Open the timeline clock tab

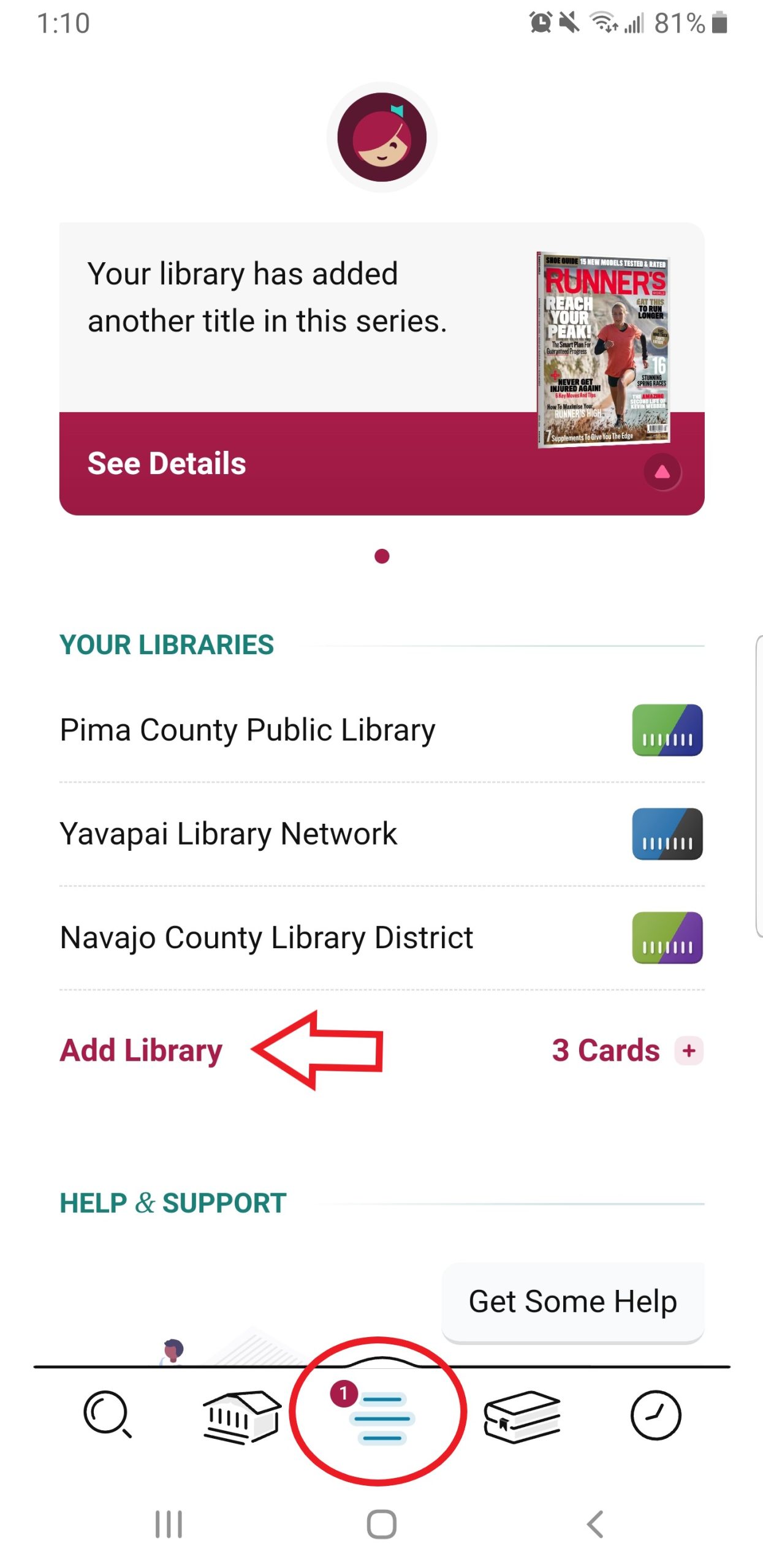tap(656, 1415)
